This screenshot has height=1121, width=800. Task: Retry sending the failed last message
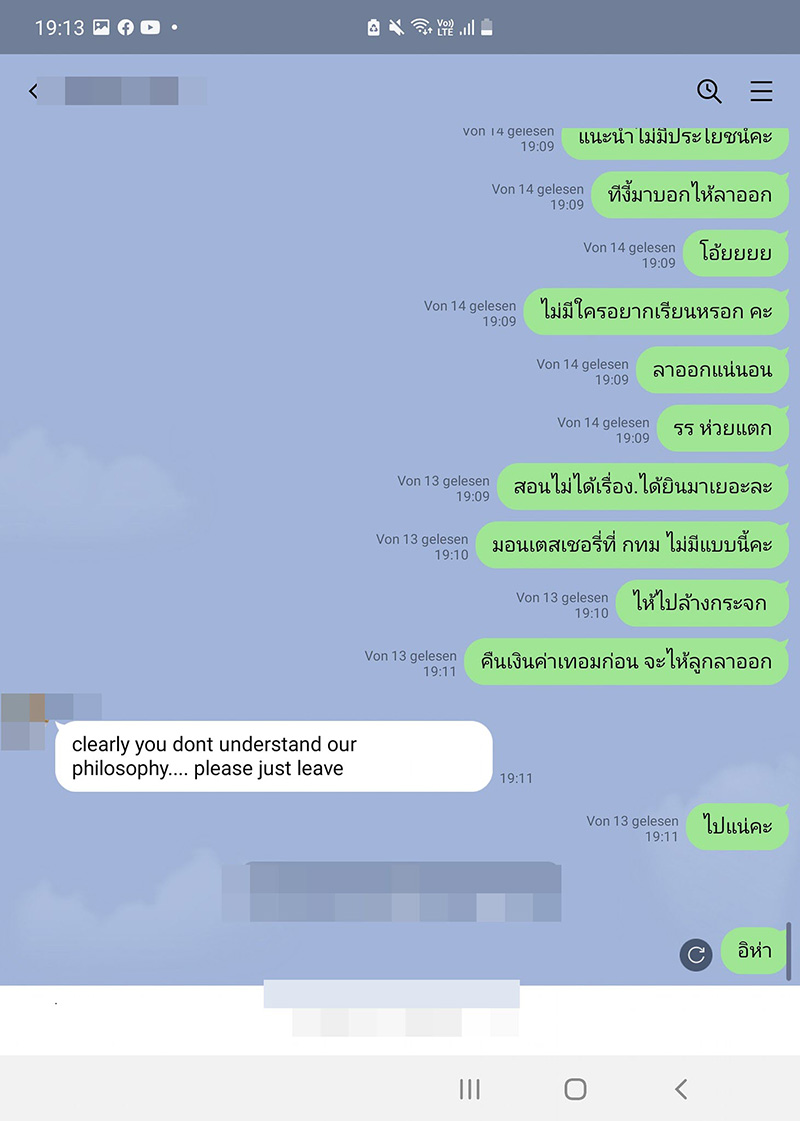pos(696,954)
